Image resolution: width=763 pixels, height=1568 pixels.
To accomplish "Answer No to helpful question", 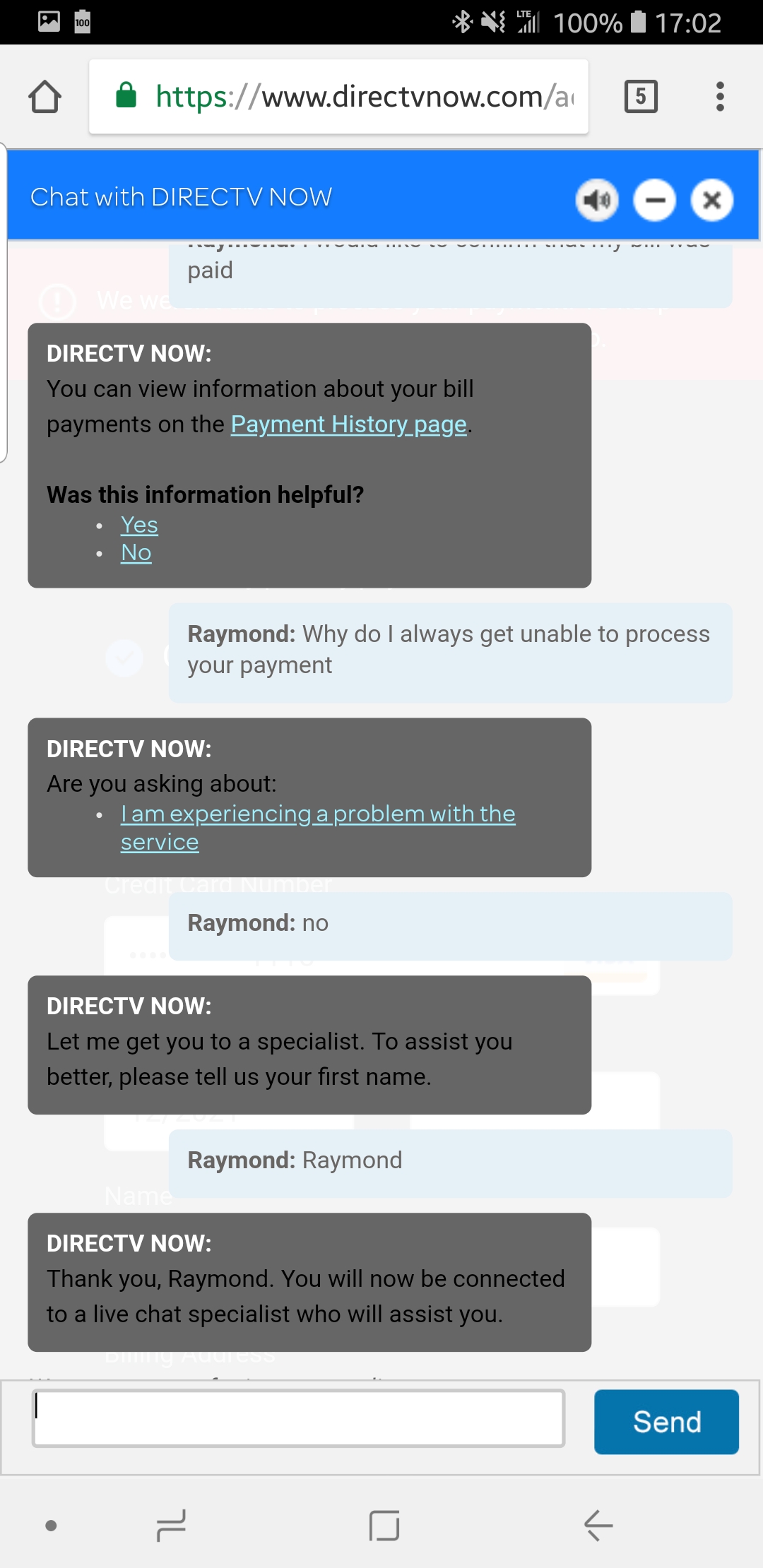I will click(136, 552).
